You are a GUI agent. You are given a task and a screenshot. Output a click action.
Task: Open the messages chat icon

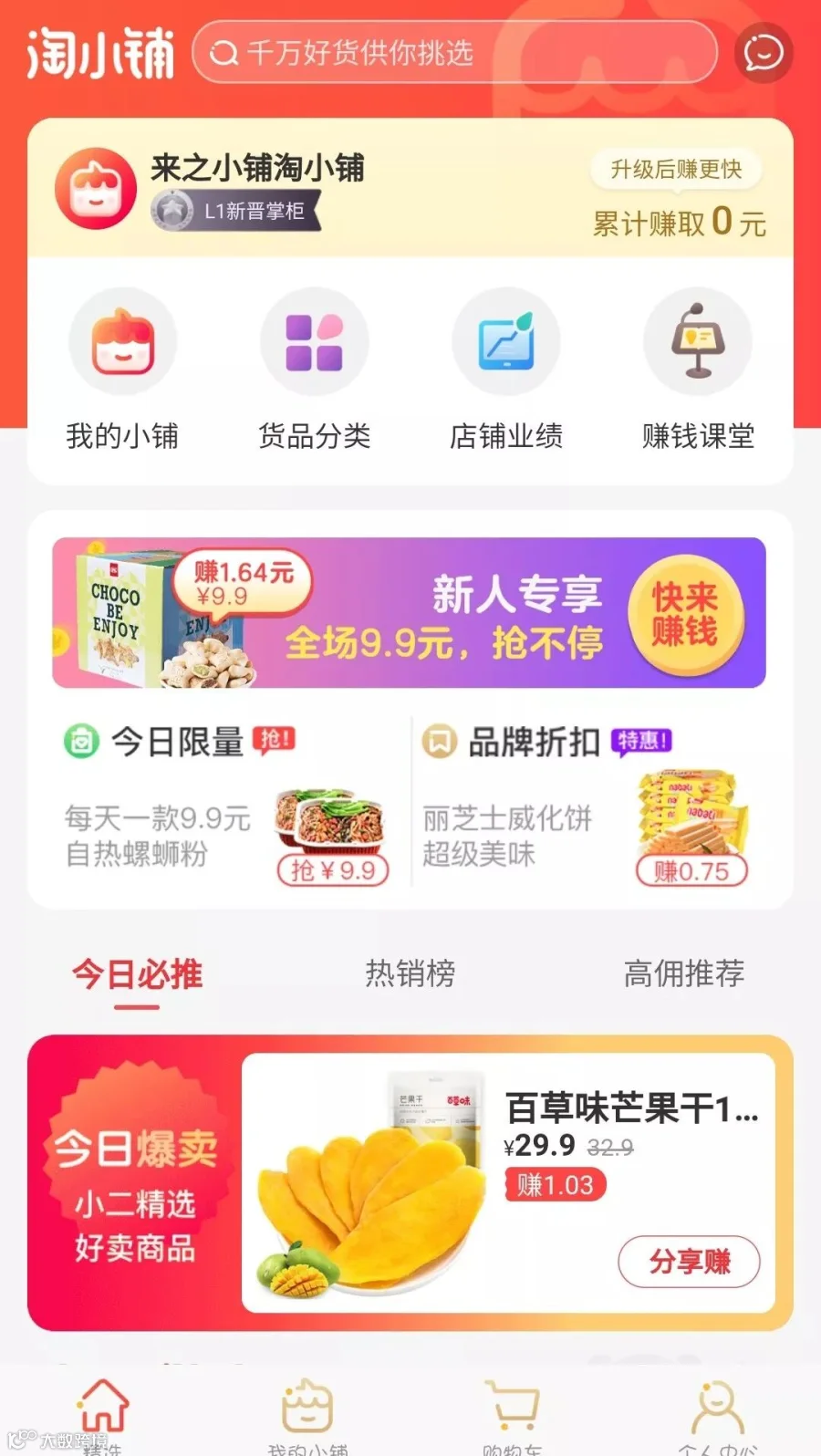764,53
